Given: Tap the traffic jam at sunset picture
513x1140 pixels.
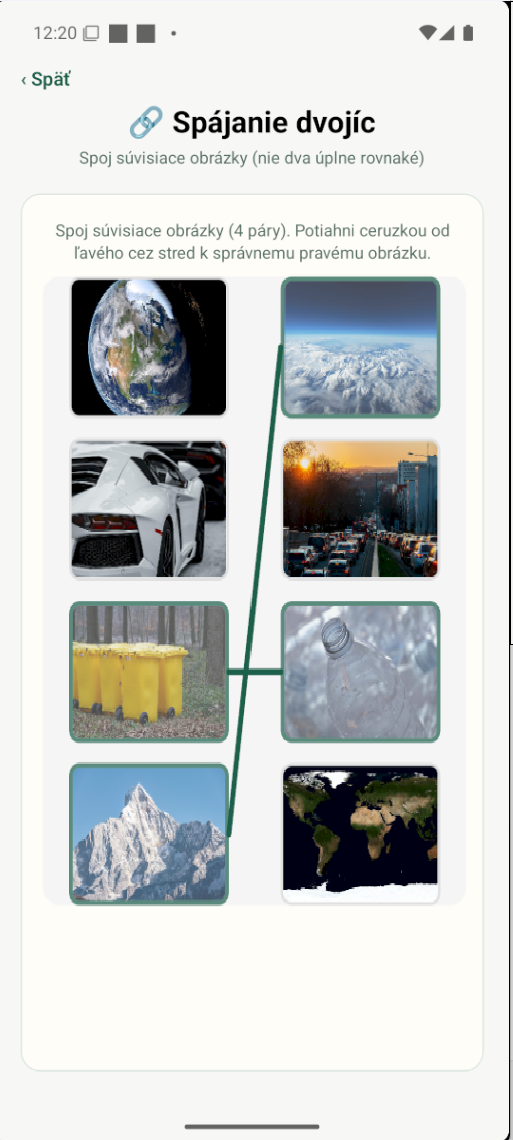Looking at the screenshot, I should [x=360, y=509].
